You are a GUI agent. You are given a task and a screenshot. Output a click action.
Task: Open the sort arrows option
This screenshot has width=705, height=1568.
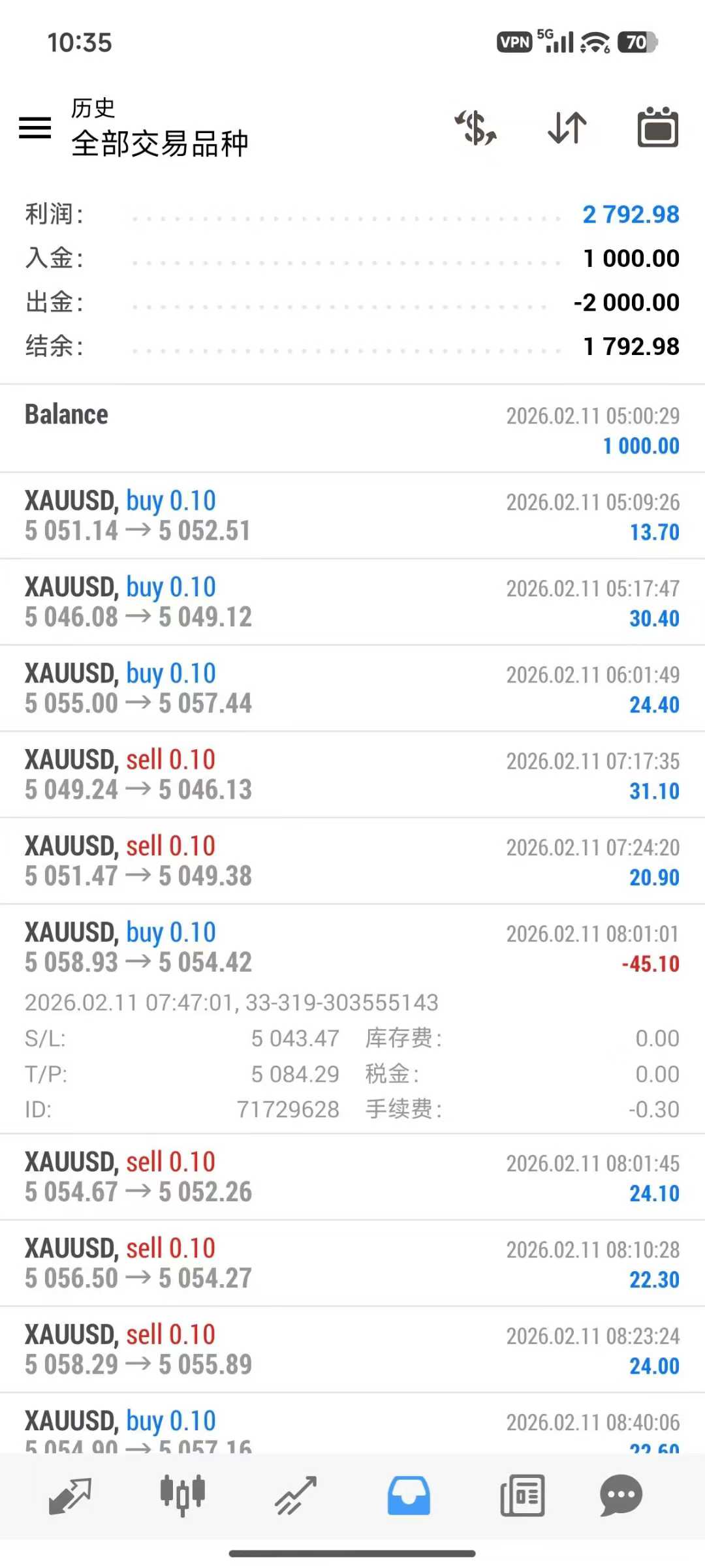(567, 128)
